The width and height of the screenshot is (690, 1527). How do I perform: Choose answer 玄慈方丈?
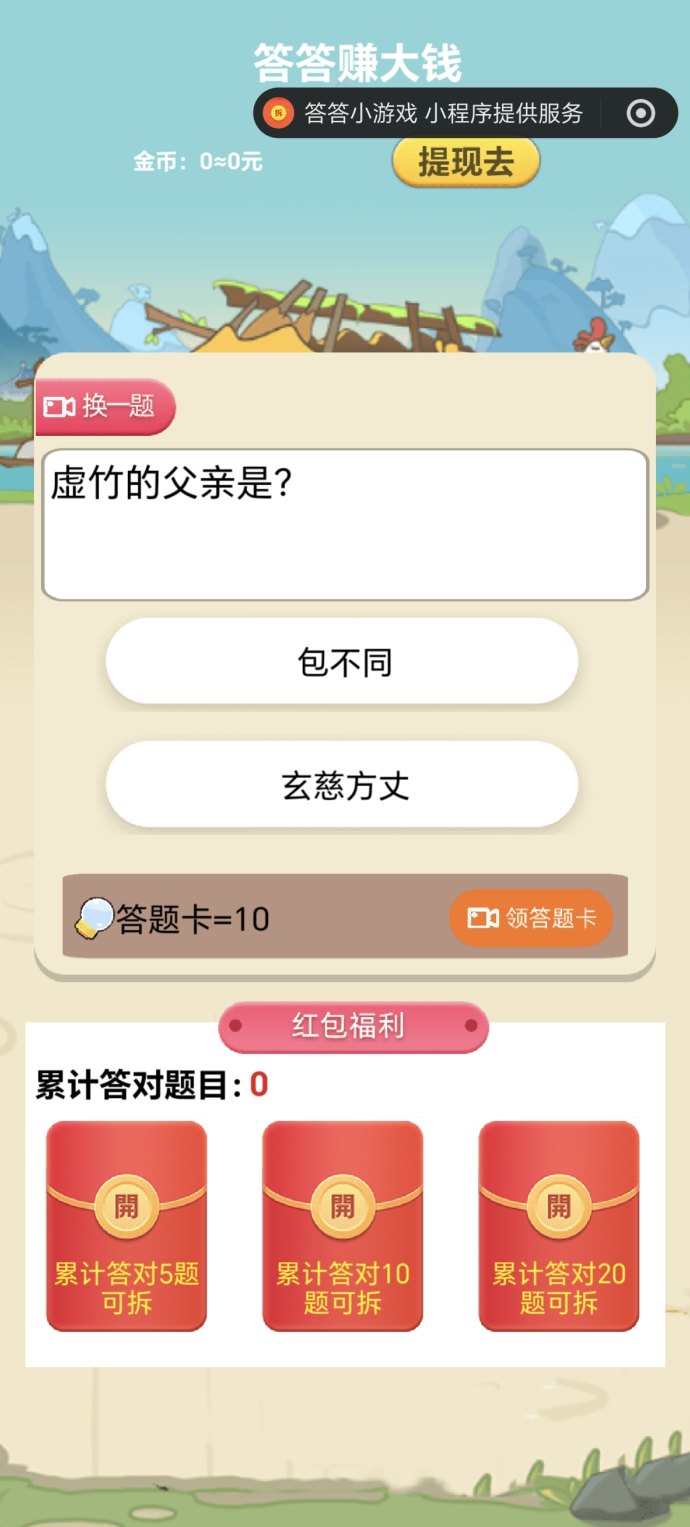pos(342,785)
